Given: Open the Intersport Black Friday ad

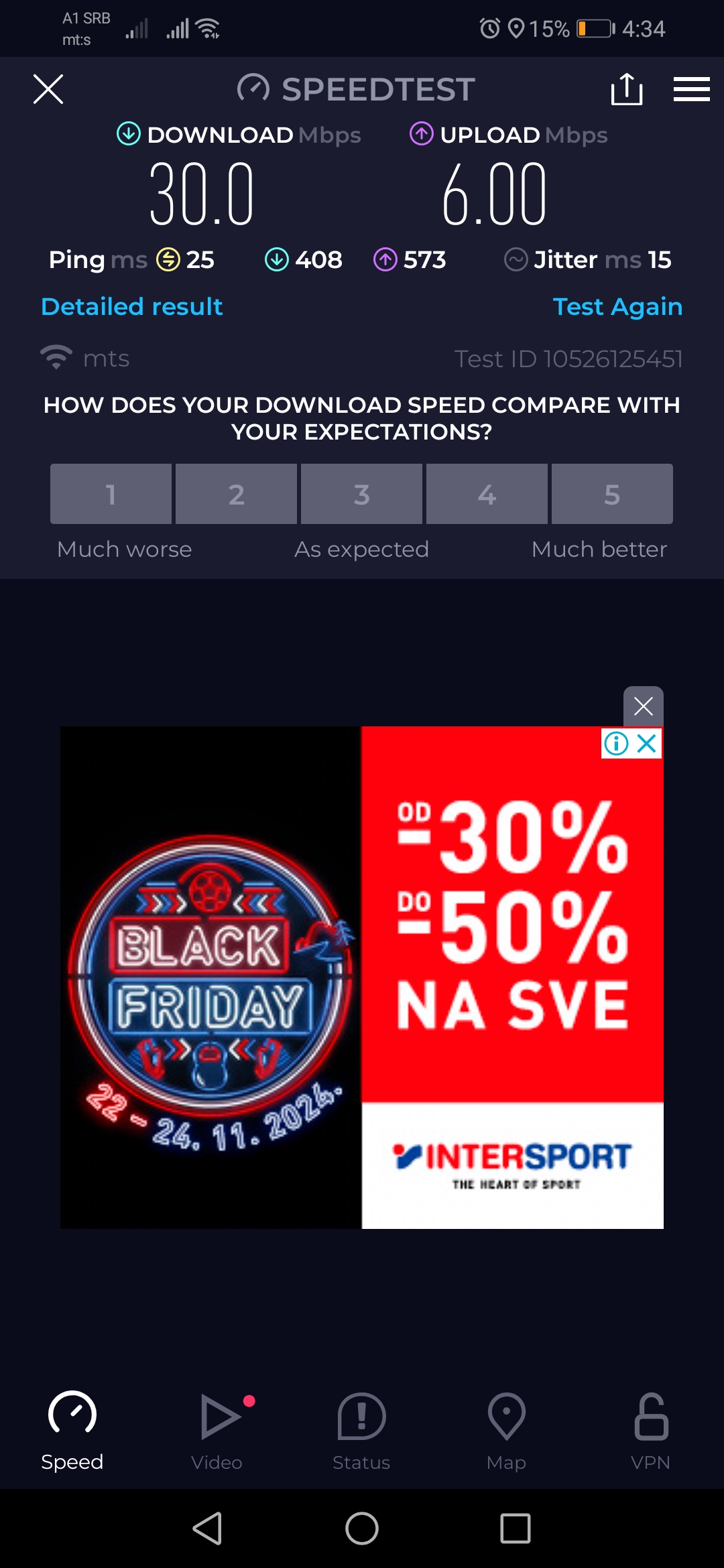Looking at the screenshot, I should coord(362,978).
